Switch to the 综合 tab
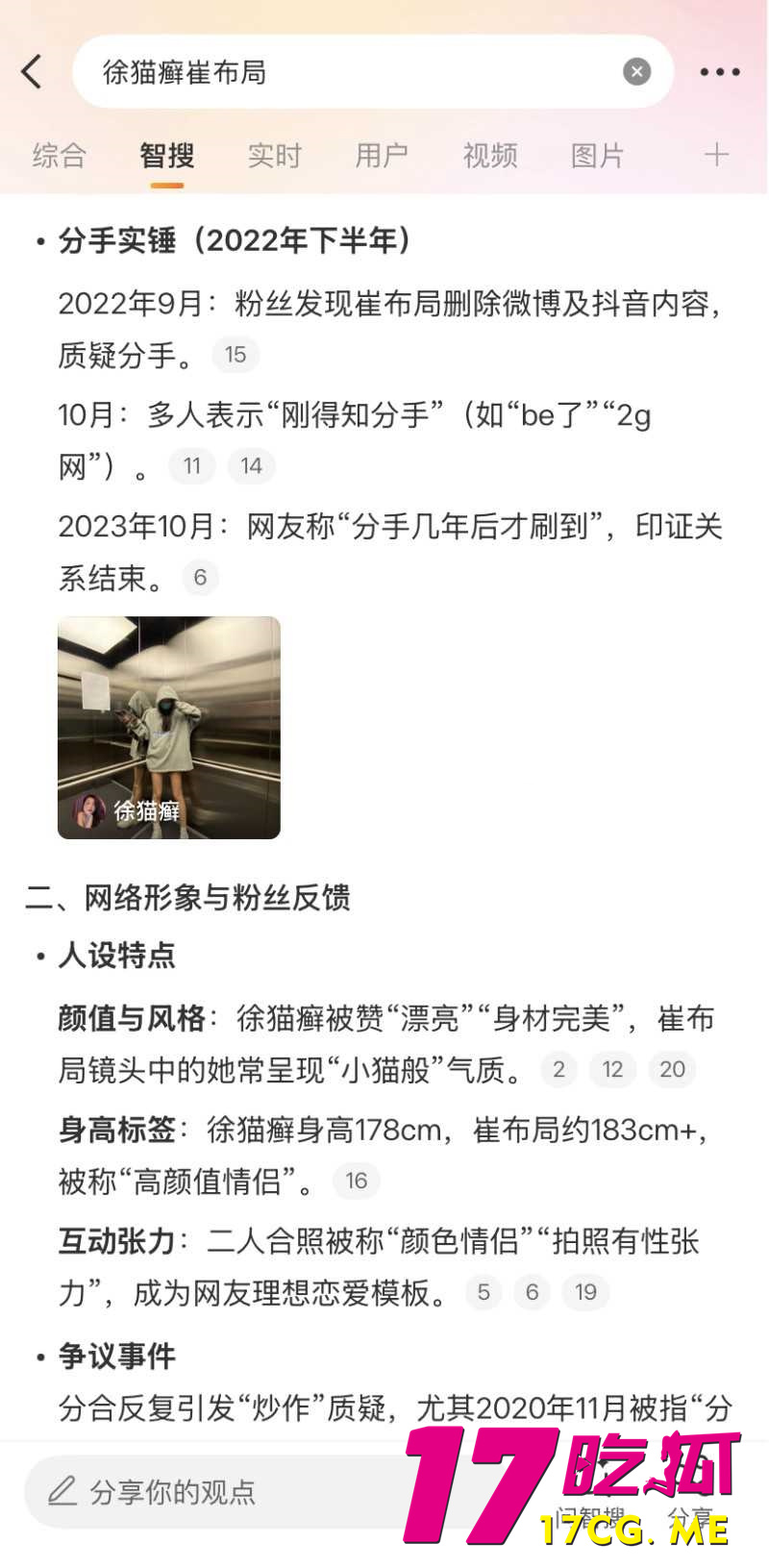The width and height of the screenshot is (769, 1568). click(60, 155)
